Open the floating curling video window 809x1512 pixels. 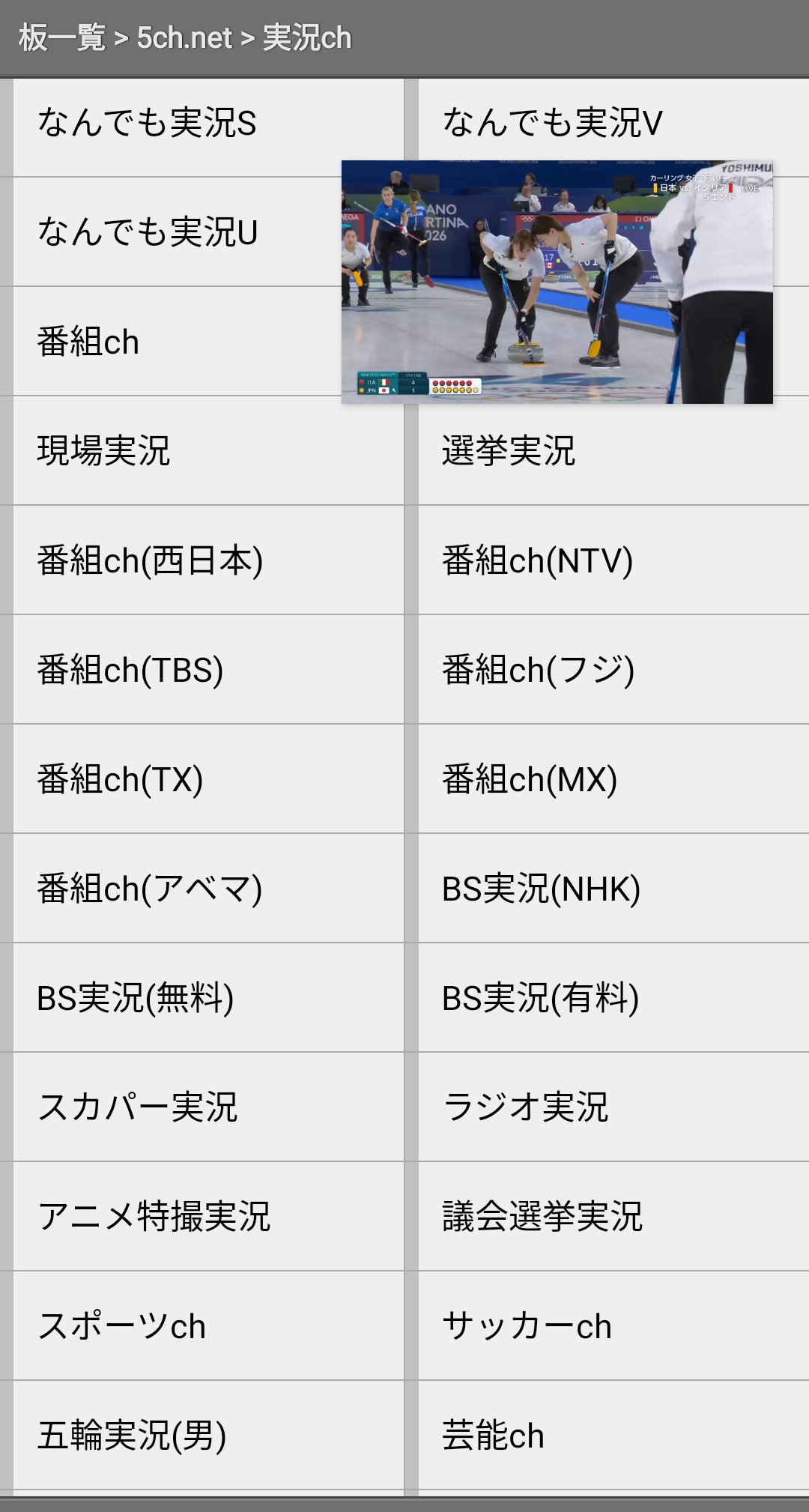pos(557,282)
